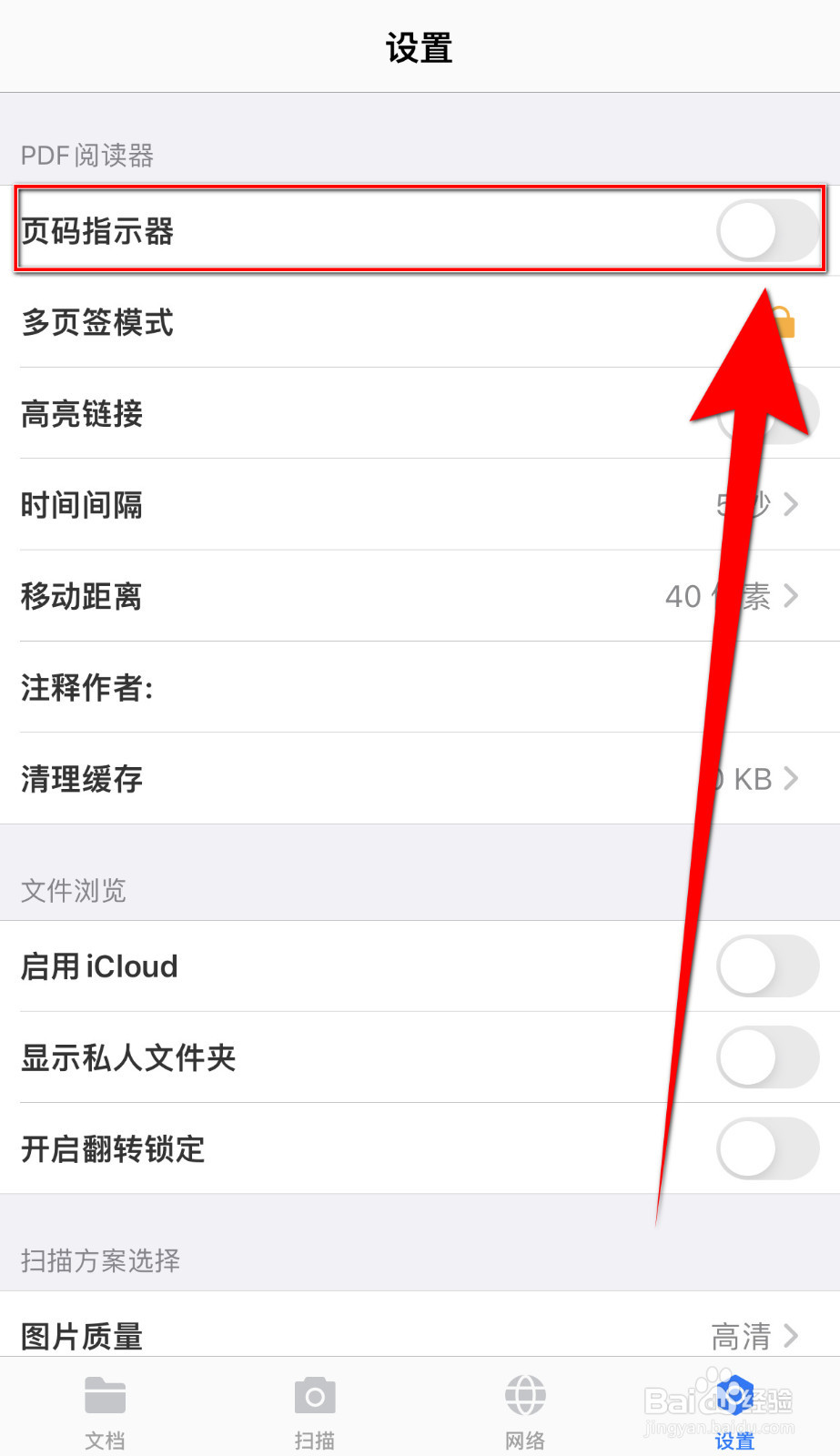840x1456 pixels.
Task: Tap the camera scan icon
Action: point(315,1397)
